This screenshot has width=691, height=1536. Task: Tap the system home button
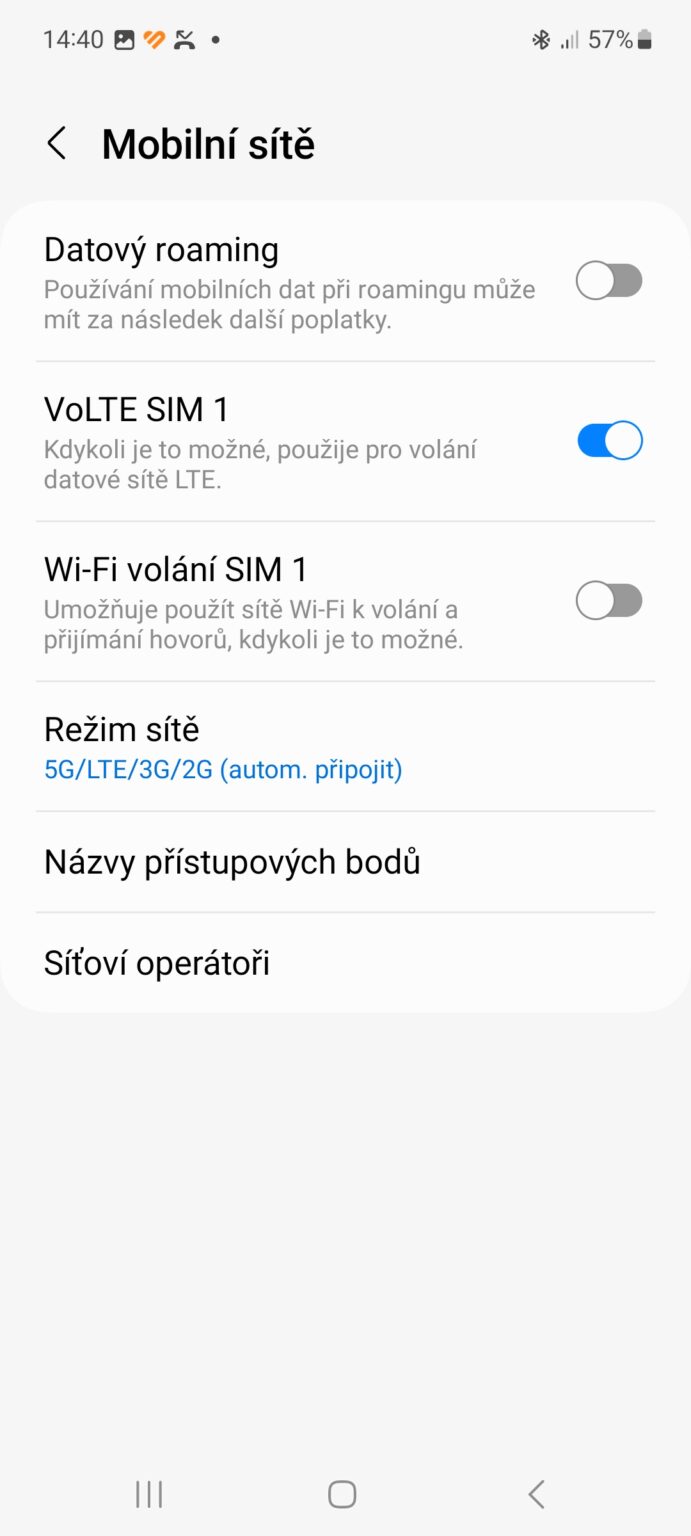pyautogui.click(x=342, y=1494)
